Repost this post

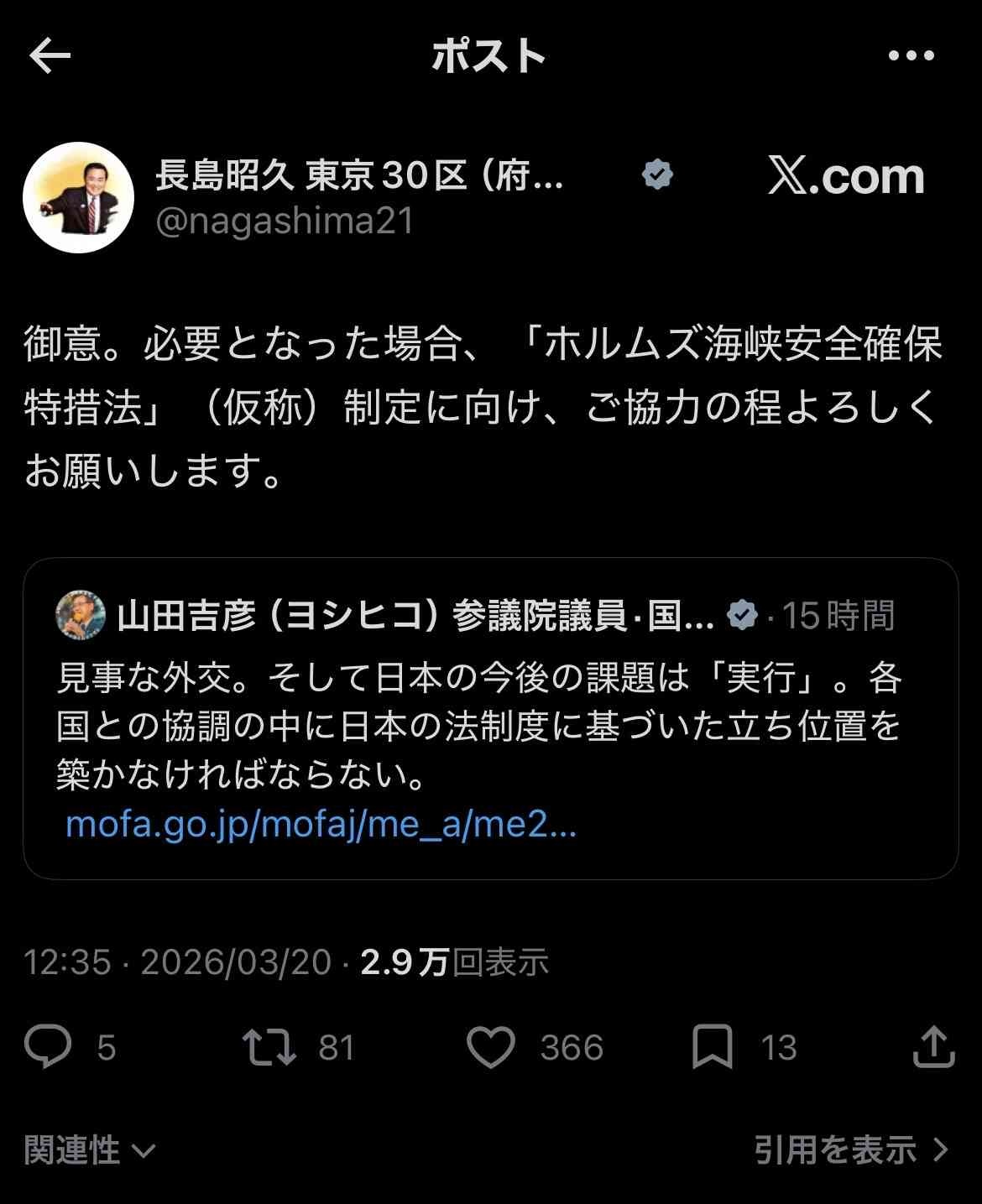tap(269, 1047)
